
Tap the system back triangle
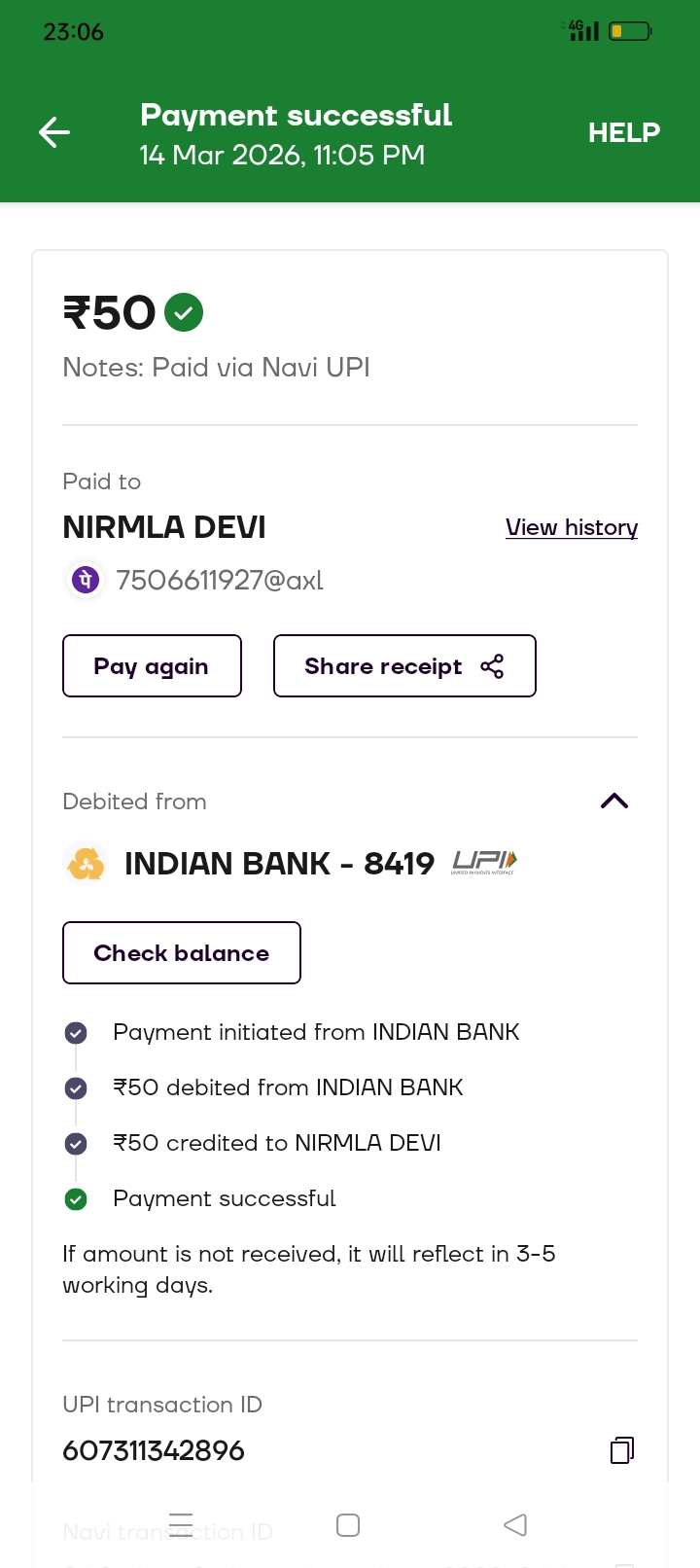click(x=515, y=1524)
